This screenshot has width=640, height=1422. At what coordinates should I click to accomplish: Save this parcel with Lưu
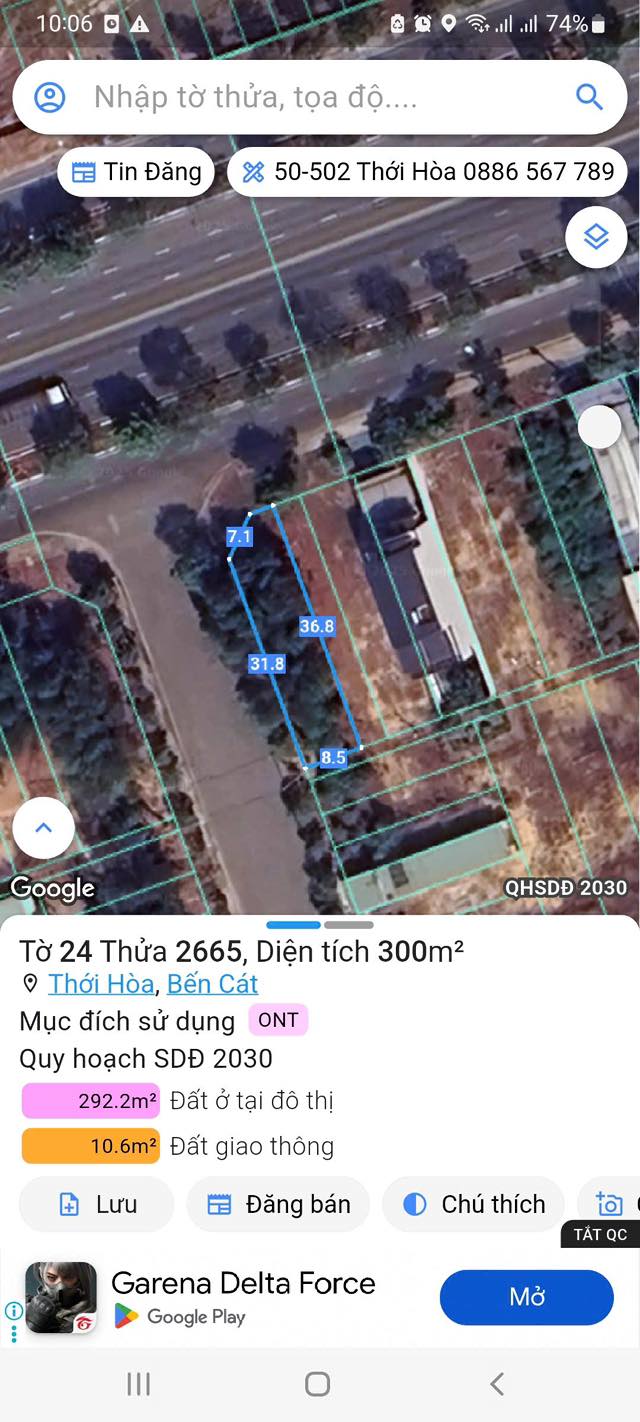tap(97, 1205)
